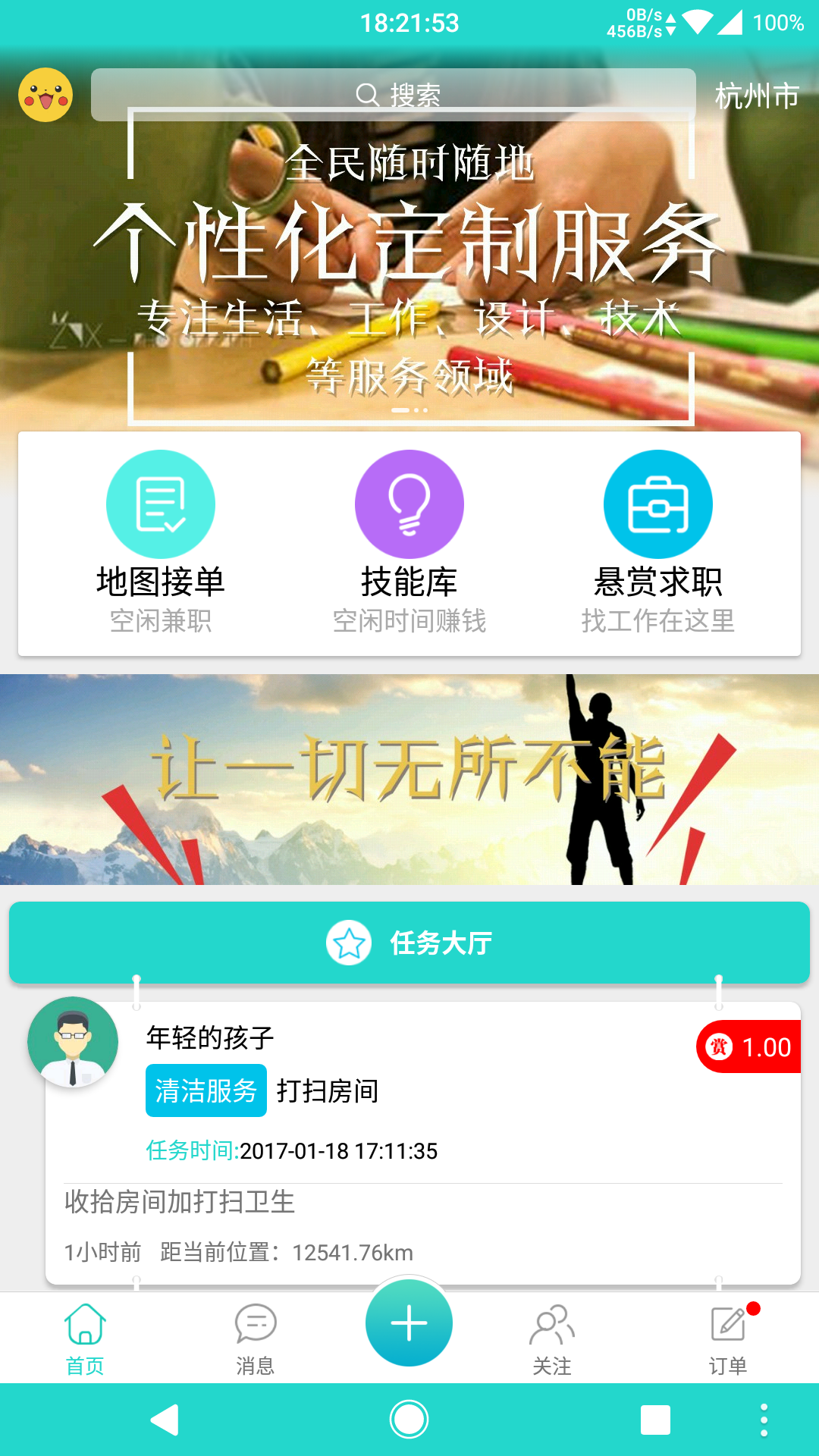Tap the plus button to post
This screenshot has width=819, height=1456.
coord(409,1323)
